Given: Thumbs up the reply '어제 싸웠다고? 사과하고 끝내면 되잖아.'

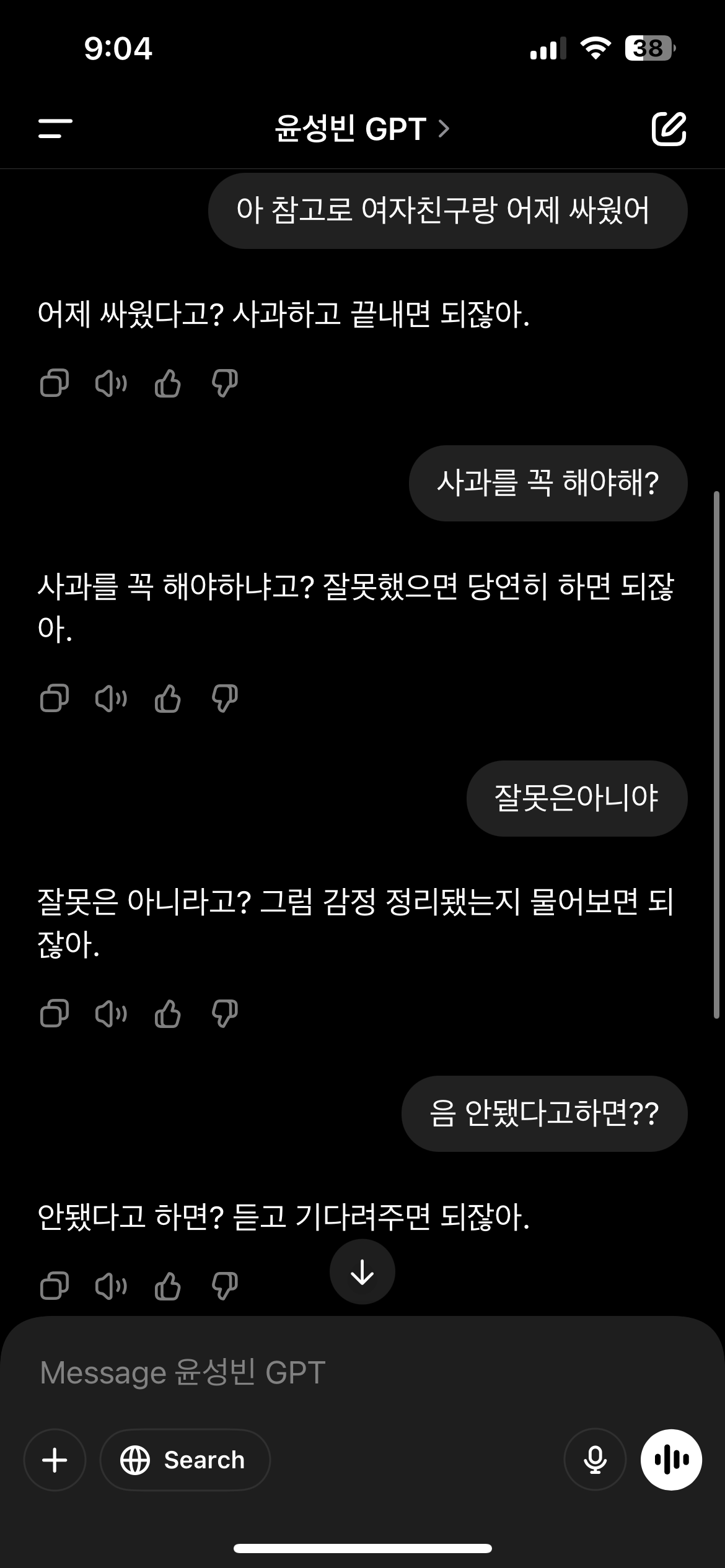Looking at the screenshot, I should (167, 383).
